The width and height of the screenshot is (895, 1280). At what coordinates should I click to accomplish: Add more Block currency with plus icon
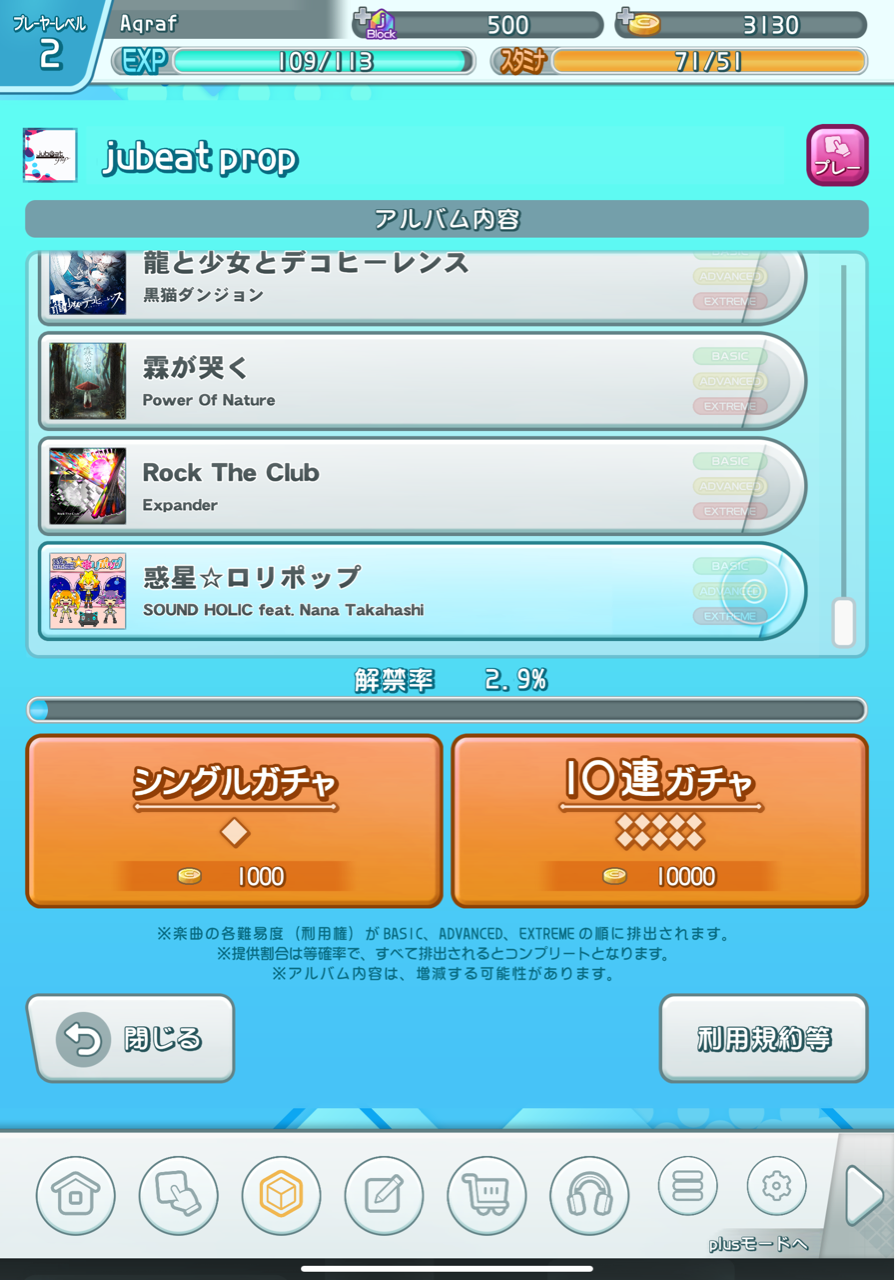[x=362, y=16]
